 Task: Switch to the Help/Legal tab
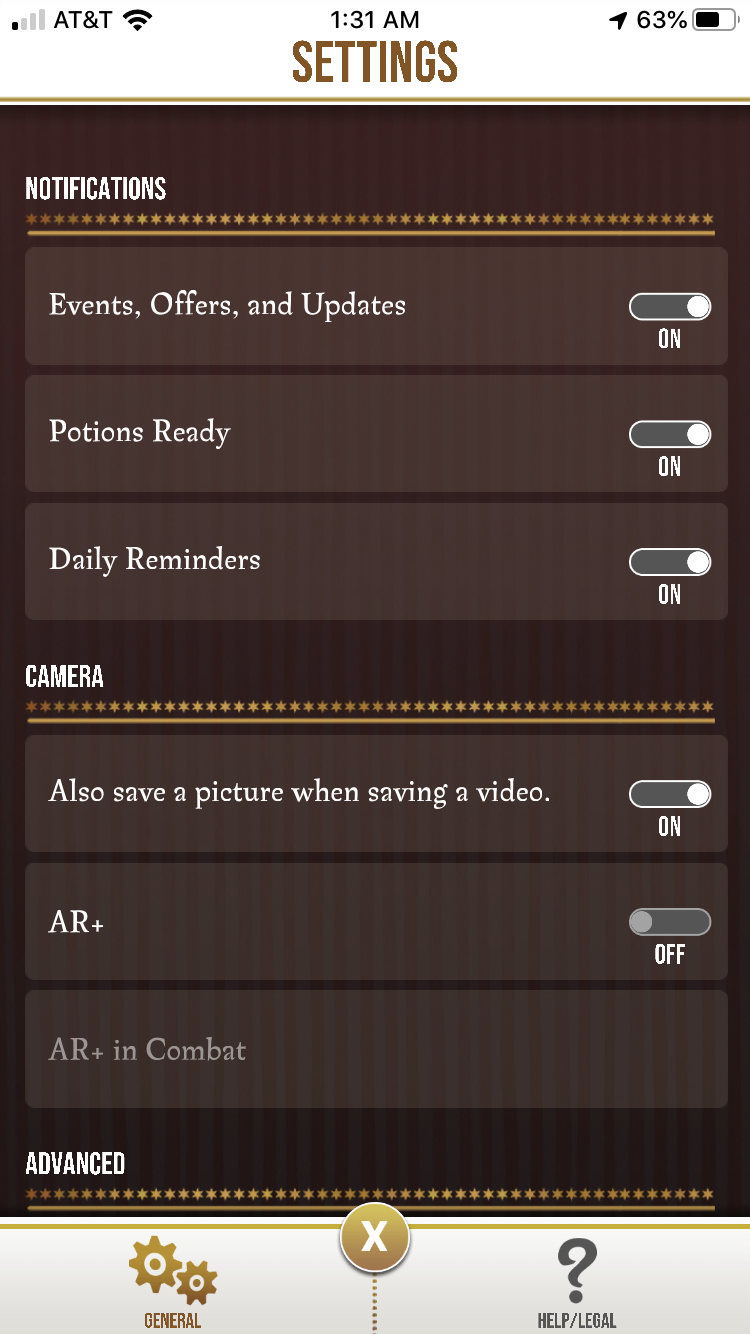[x=577, y=1283]
